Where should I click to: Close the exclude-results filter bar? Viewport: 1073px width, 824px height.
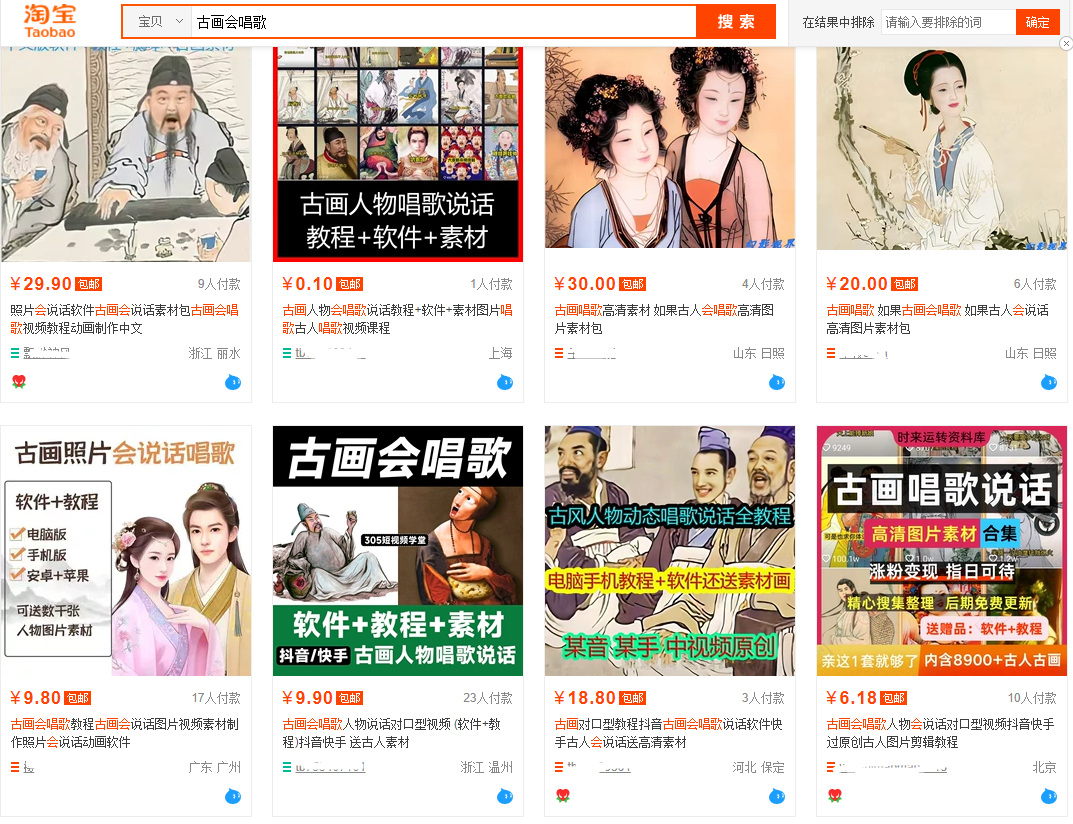(x=1066, y=44)
